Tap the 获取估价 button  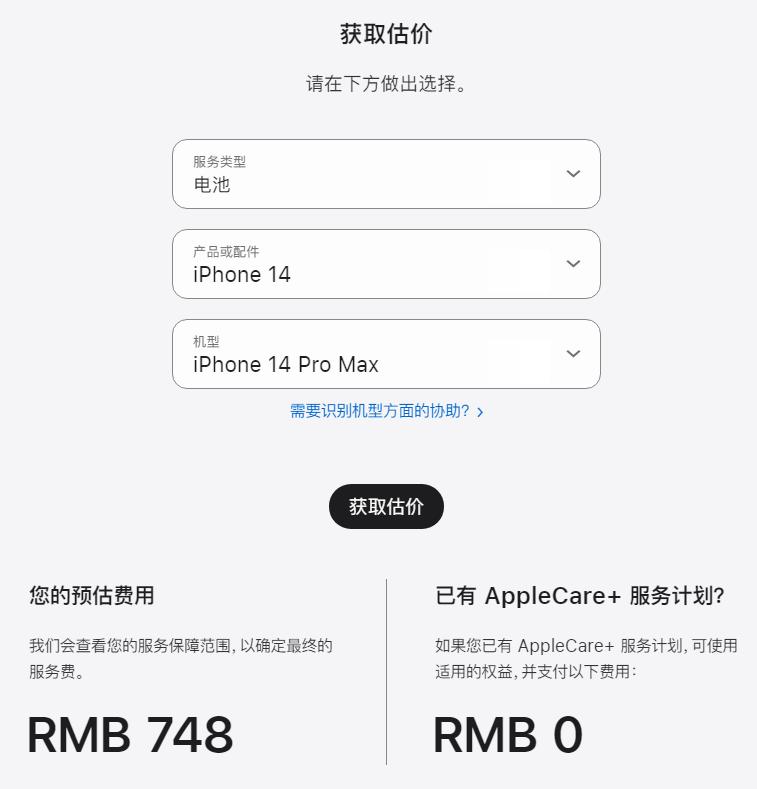(x=386, y=506)
